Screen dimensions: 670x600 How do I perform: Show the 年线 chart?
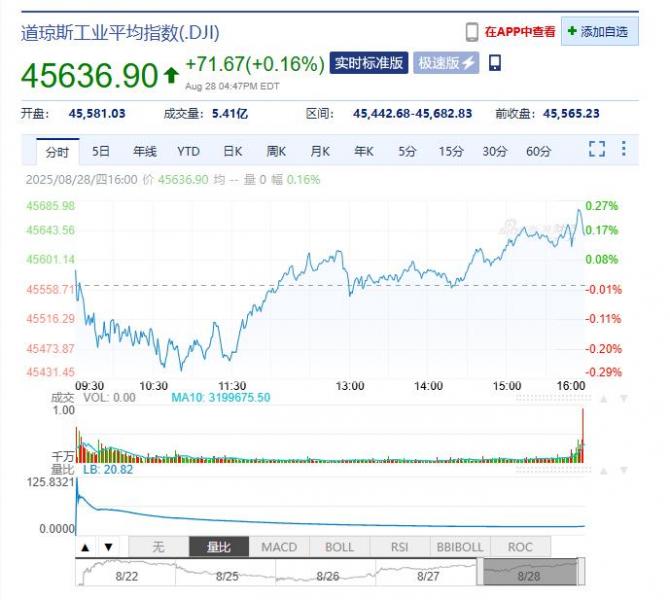click(x=145, y=152)
